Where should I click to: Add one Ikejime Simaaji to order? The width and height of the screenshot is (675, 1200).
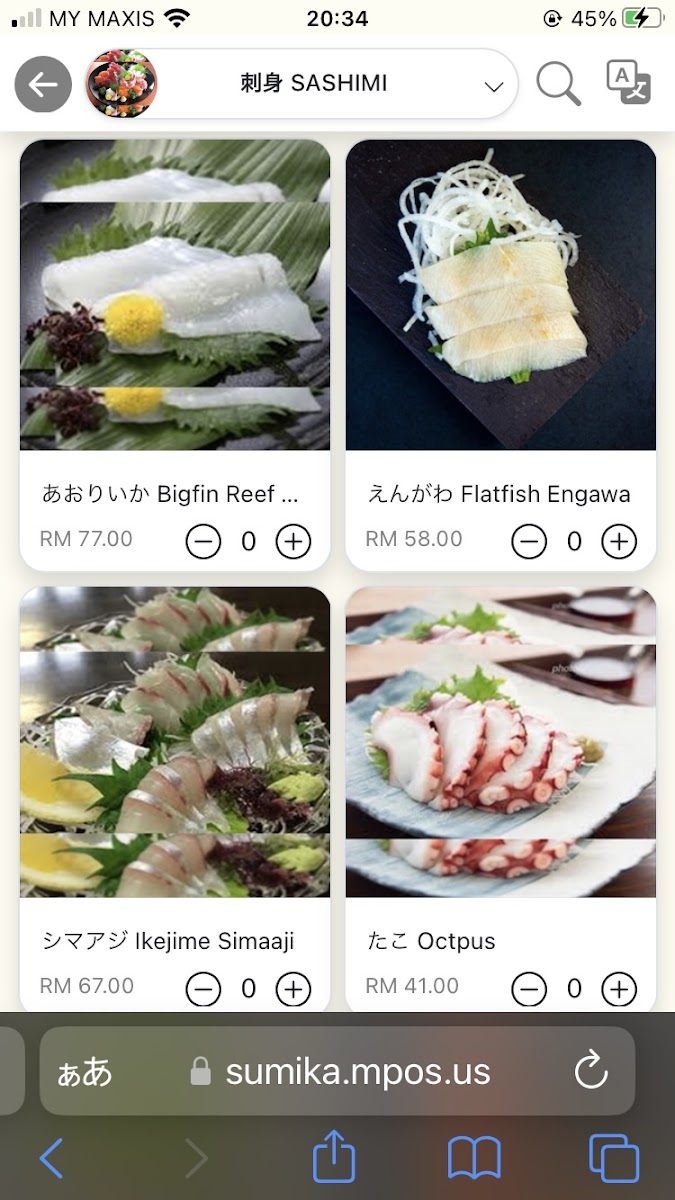(293, 989)
